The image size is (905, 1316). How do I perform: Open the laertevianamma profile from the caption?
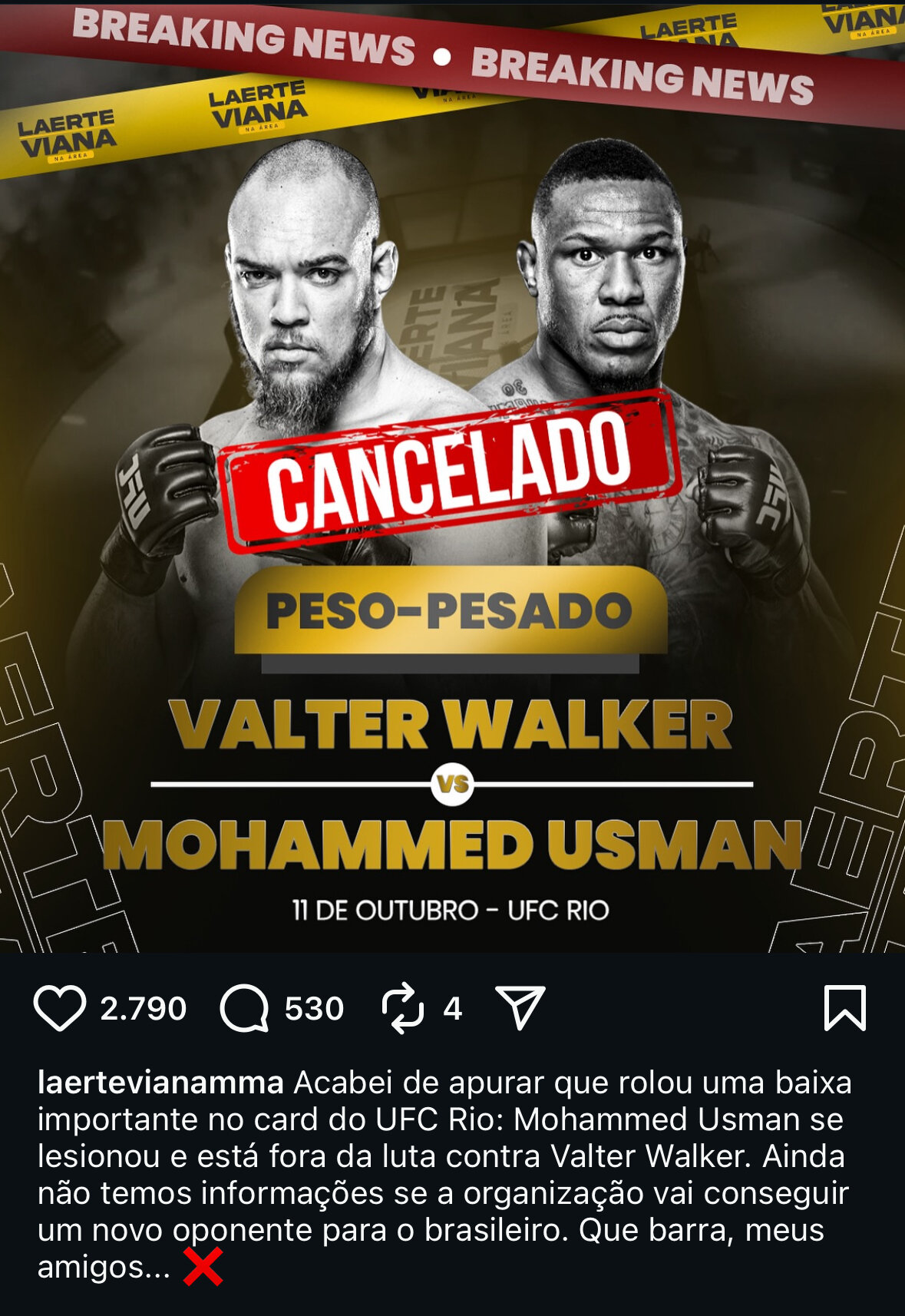coord(160,1083)
